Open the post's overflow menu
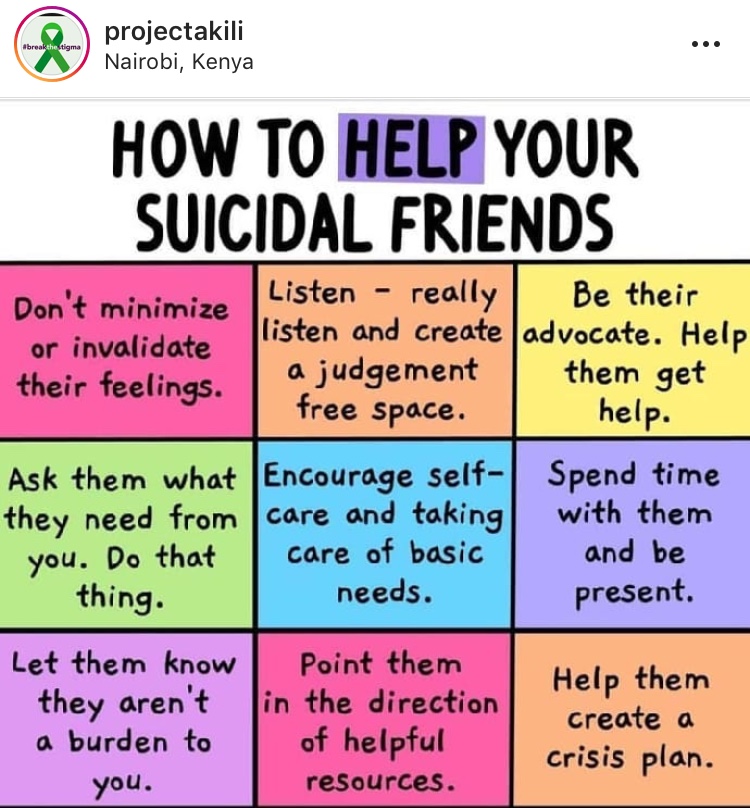Viewport: 750px width, 808px height. click(706, 45)
